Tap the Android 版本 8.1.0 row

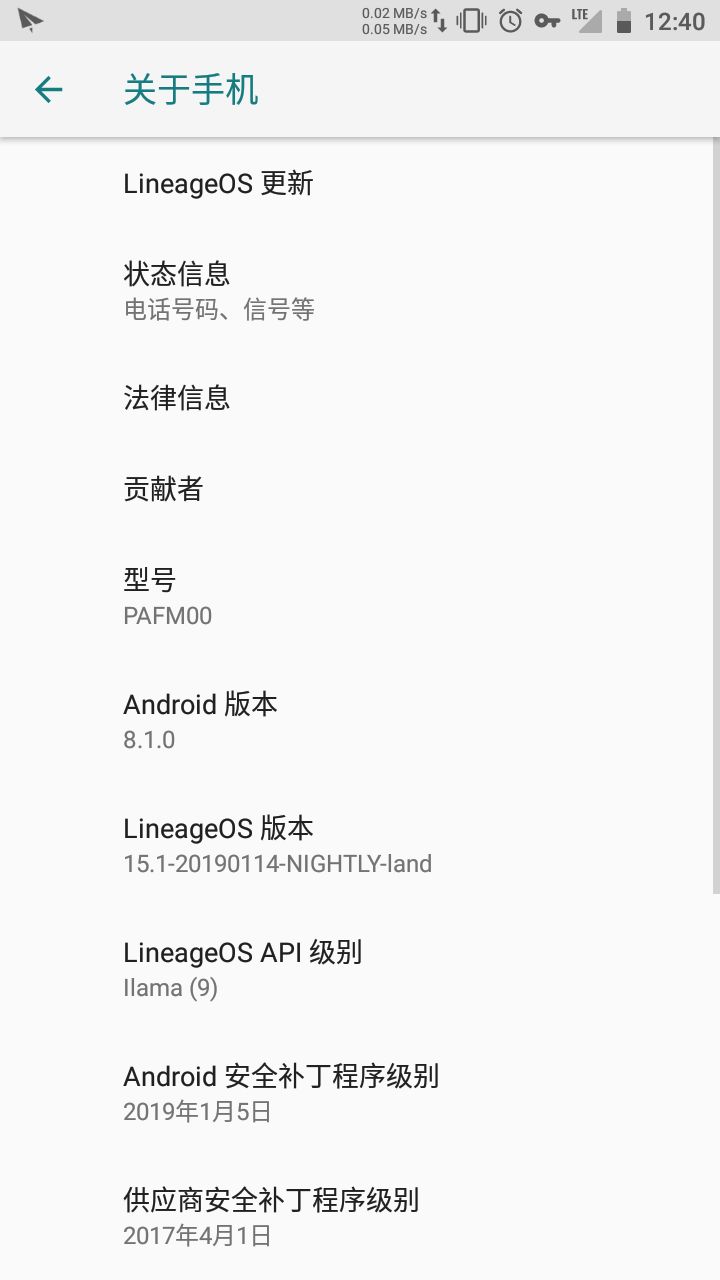pyautogui.click(x=360, y=721)
